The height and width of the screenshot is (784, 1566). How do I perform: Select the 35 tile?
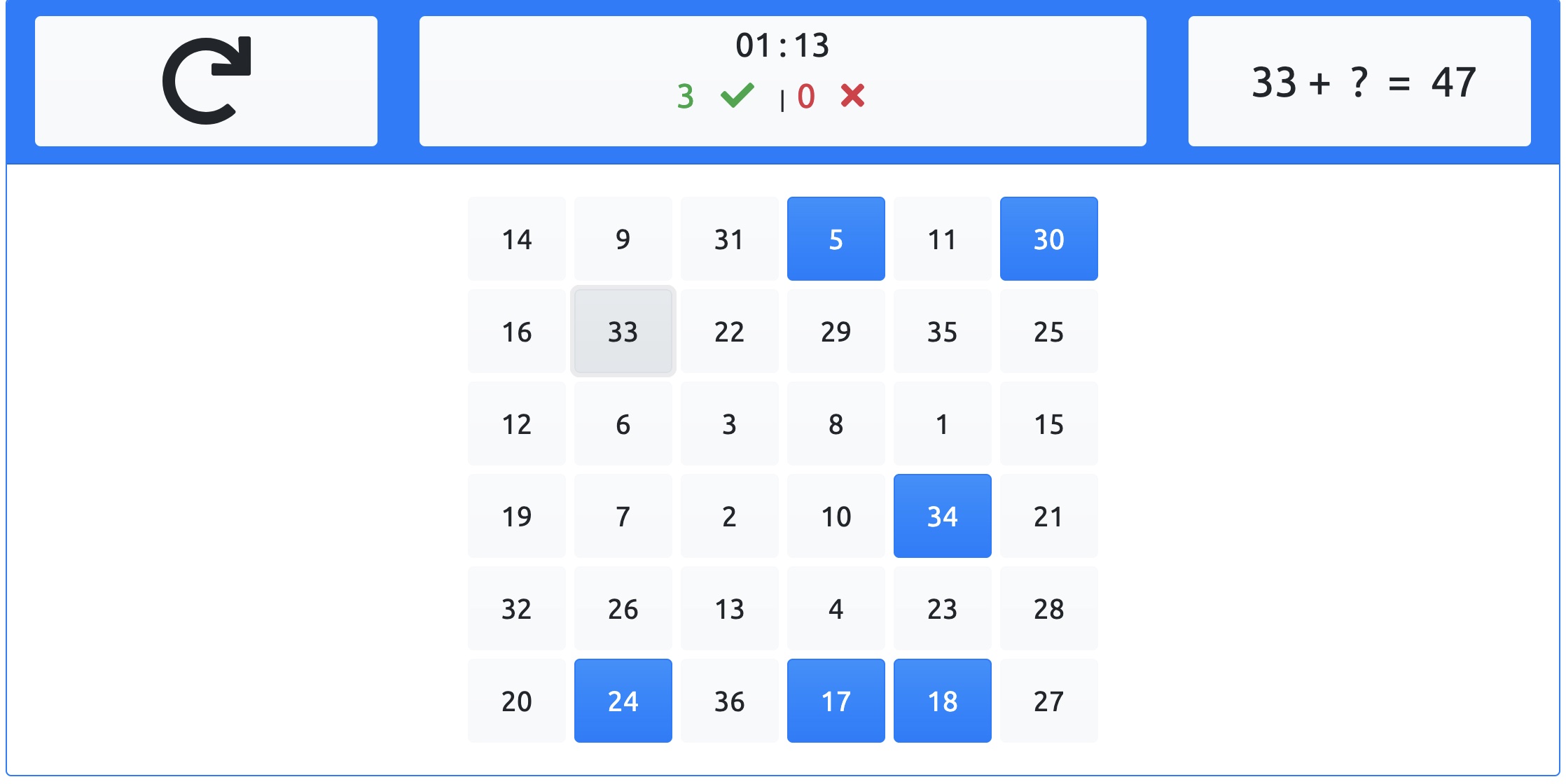pyautogui.click(x=942, y=332)
